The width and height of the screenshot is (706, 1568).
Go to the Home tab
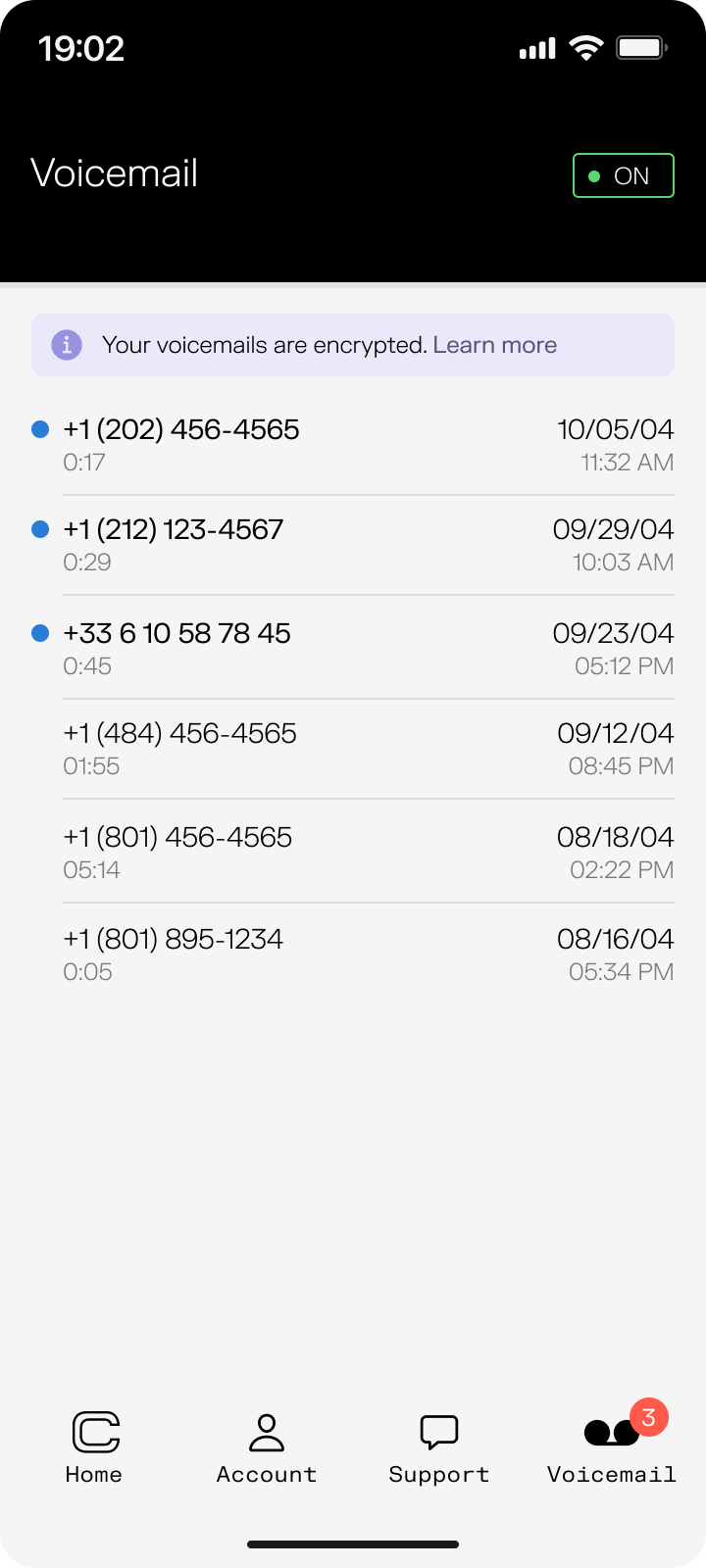coord(94,1447)
